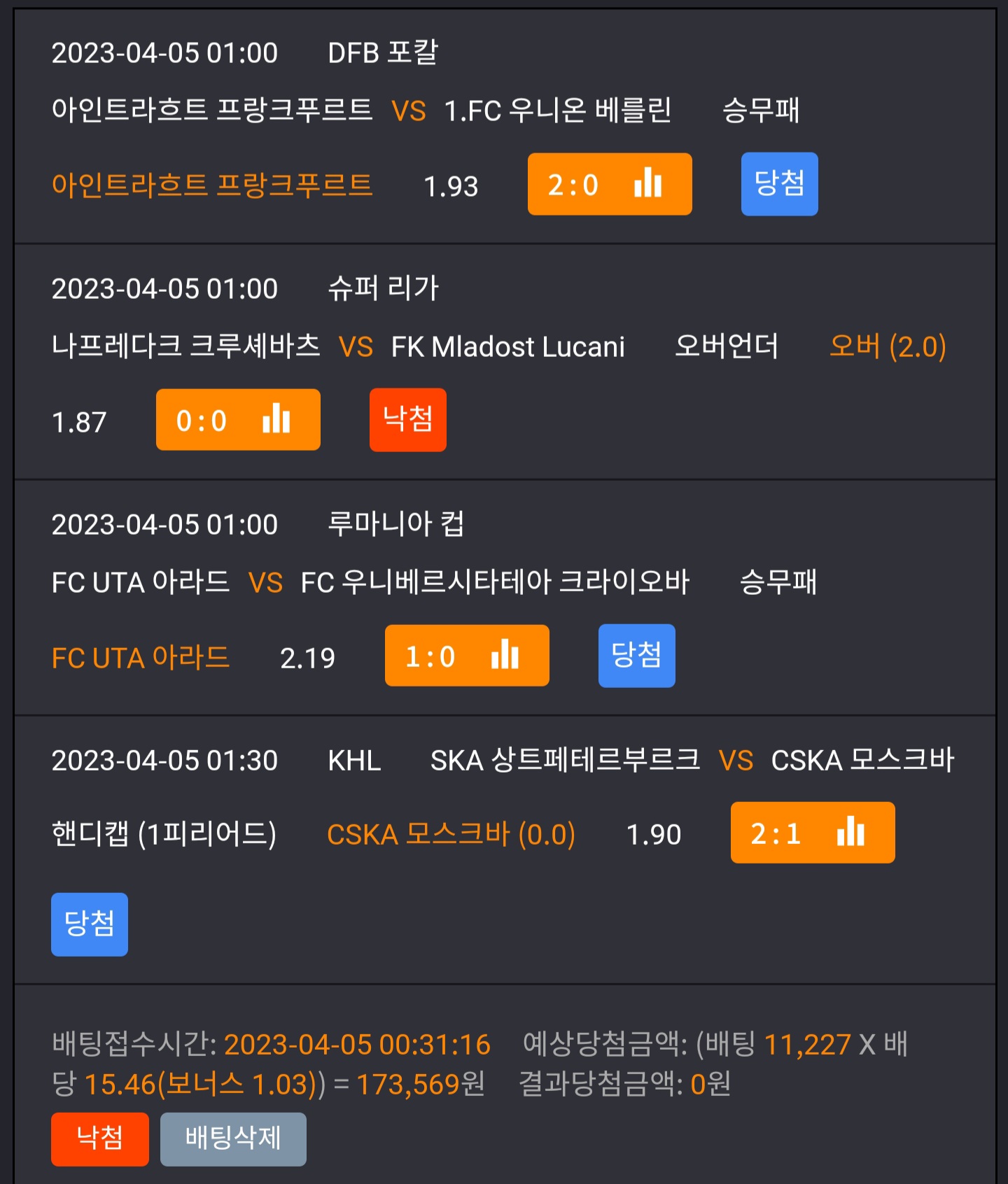This screenshot has width=1008, height=1184.
Task: View the 1:0 score stats for FC UTA 아라드
Action: (x=467, y=656)
